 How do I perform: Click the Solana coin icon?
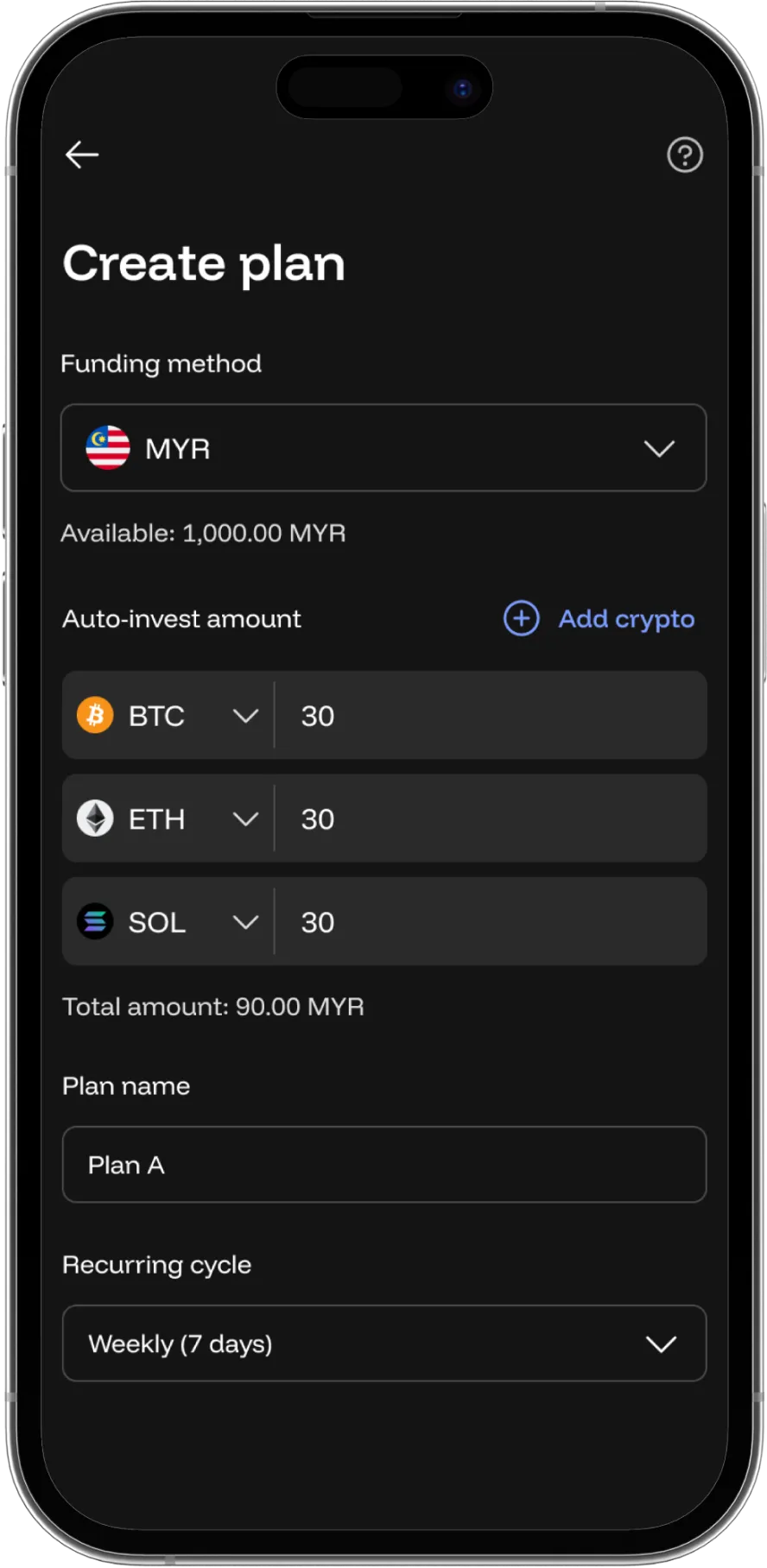coord(96,921)
